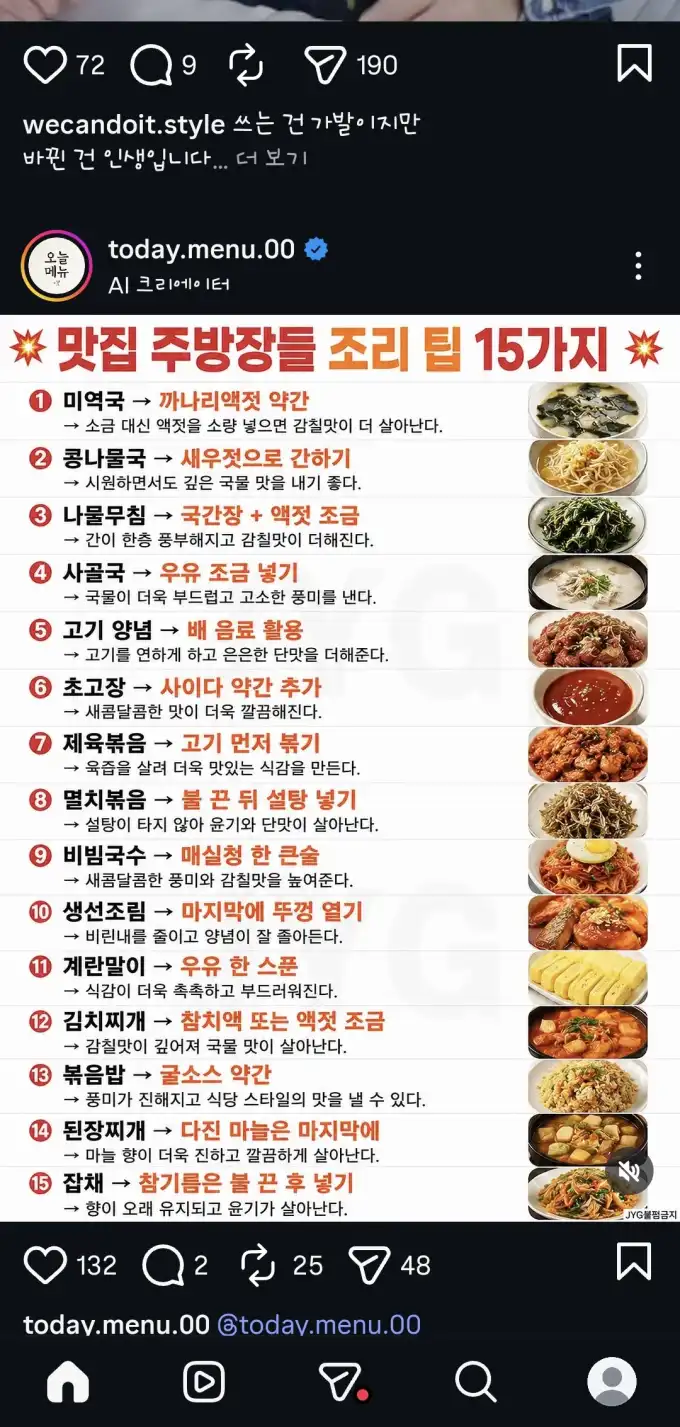Share the today.menu.00 post with 48 shares
This screenshot has width=680, height=1427.
point(369,1265)
